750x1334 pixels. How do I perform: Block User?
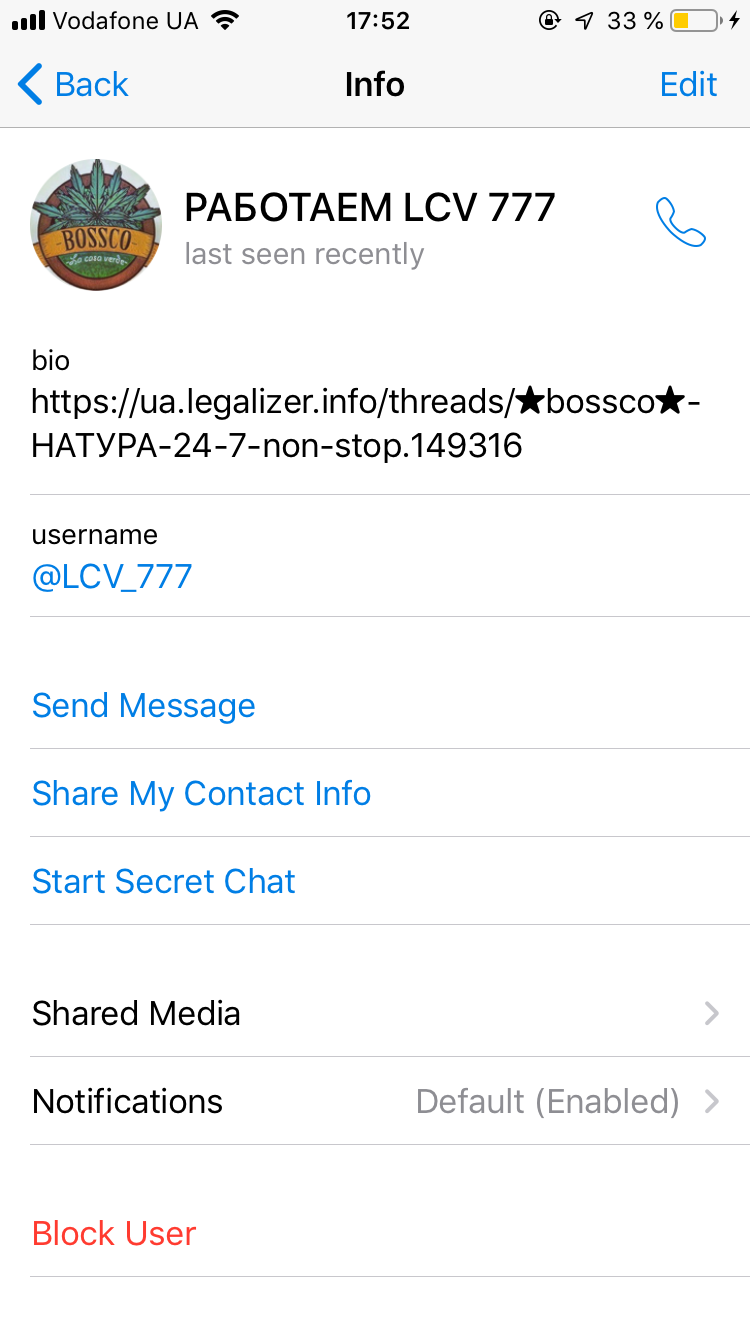(x=390, y=1234)
